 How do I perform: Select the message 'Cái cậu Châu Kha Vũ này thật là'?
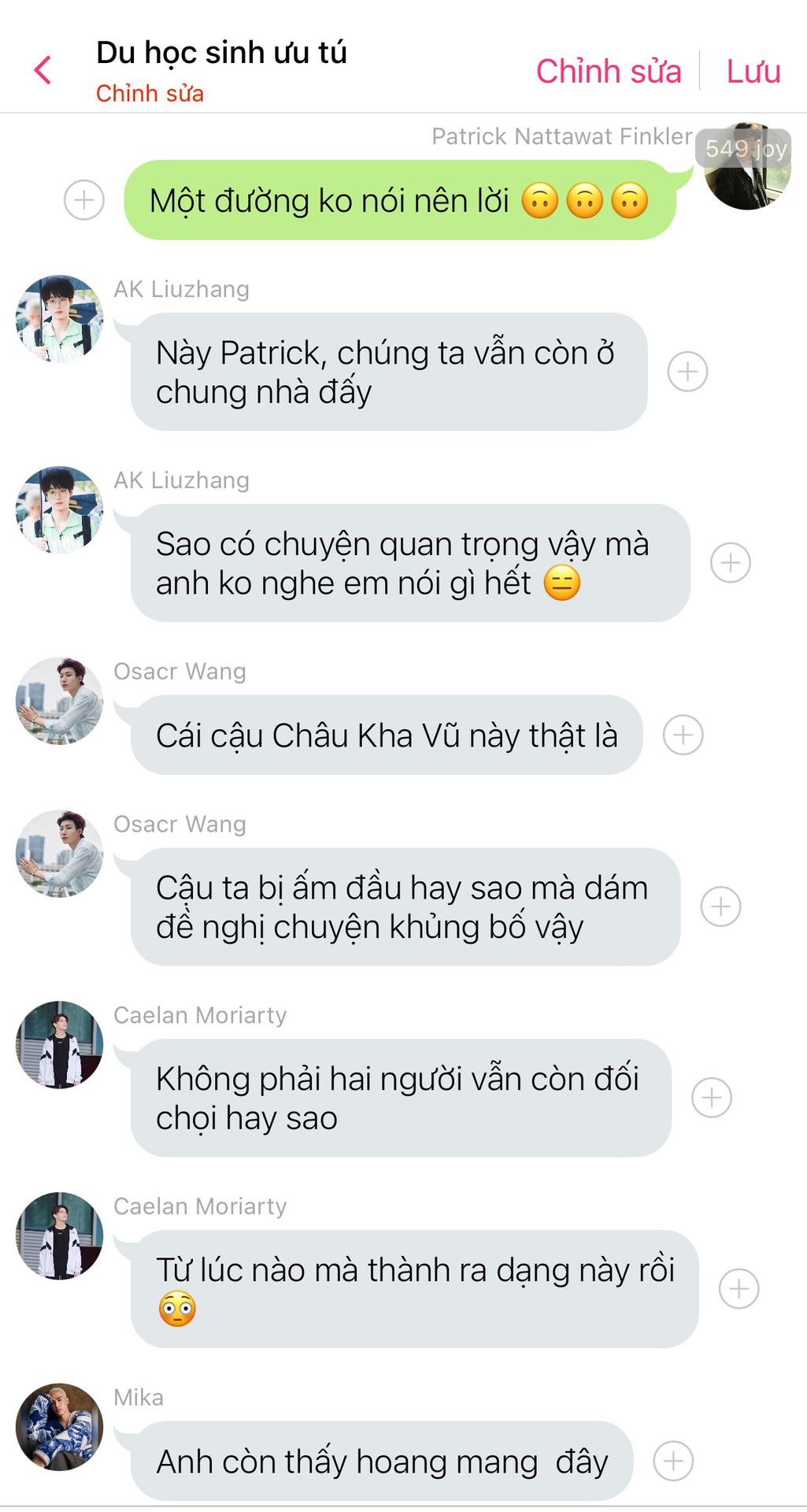coord(386,736)
